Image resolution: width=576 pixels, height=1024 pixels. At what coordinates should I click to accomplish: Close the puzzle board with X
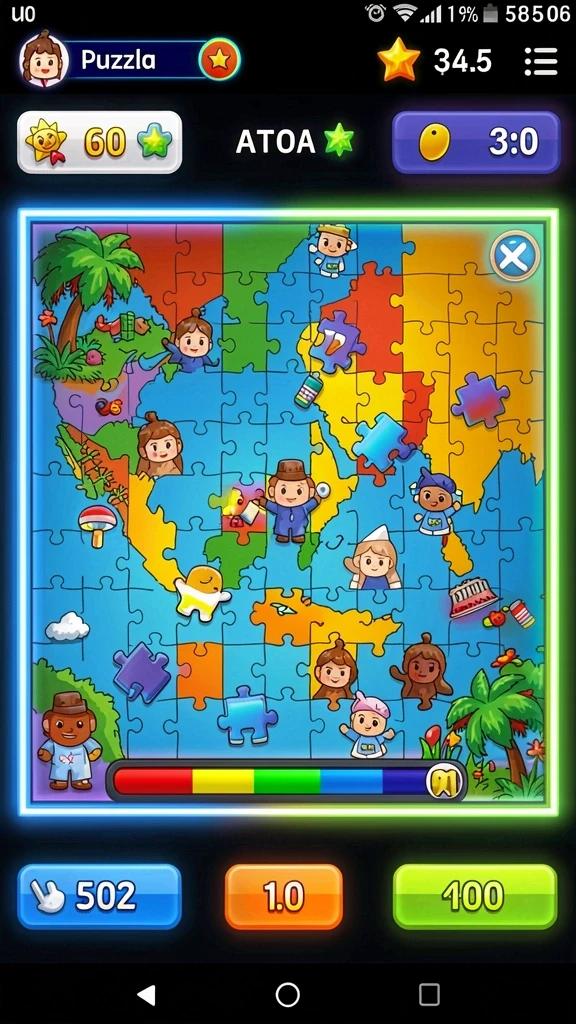tap(515, 256)
